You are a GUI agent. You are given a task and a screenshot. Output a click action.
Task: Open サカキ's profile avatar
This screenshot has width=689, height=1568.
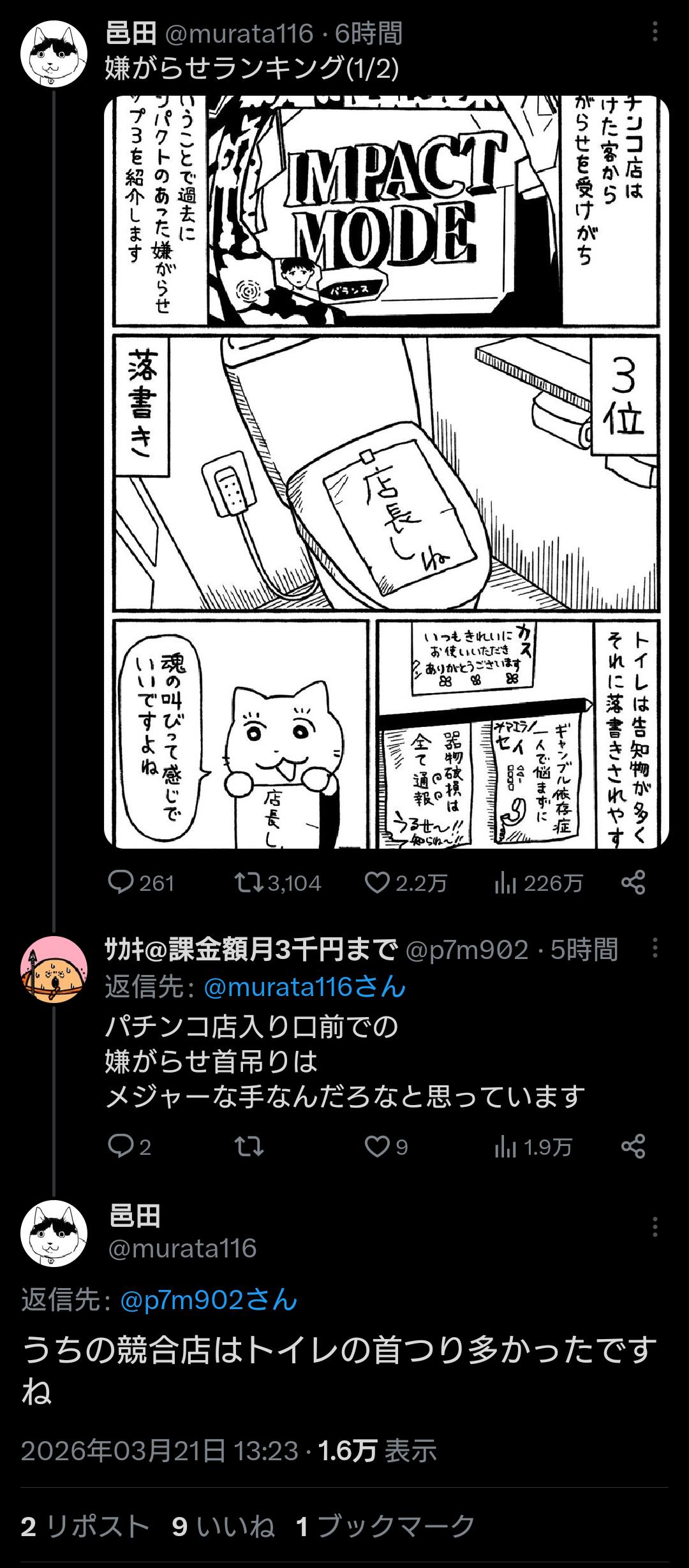point(54,969)
